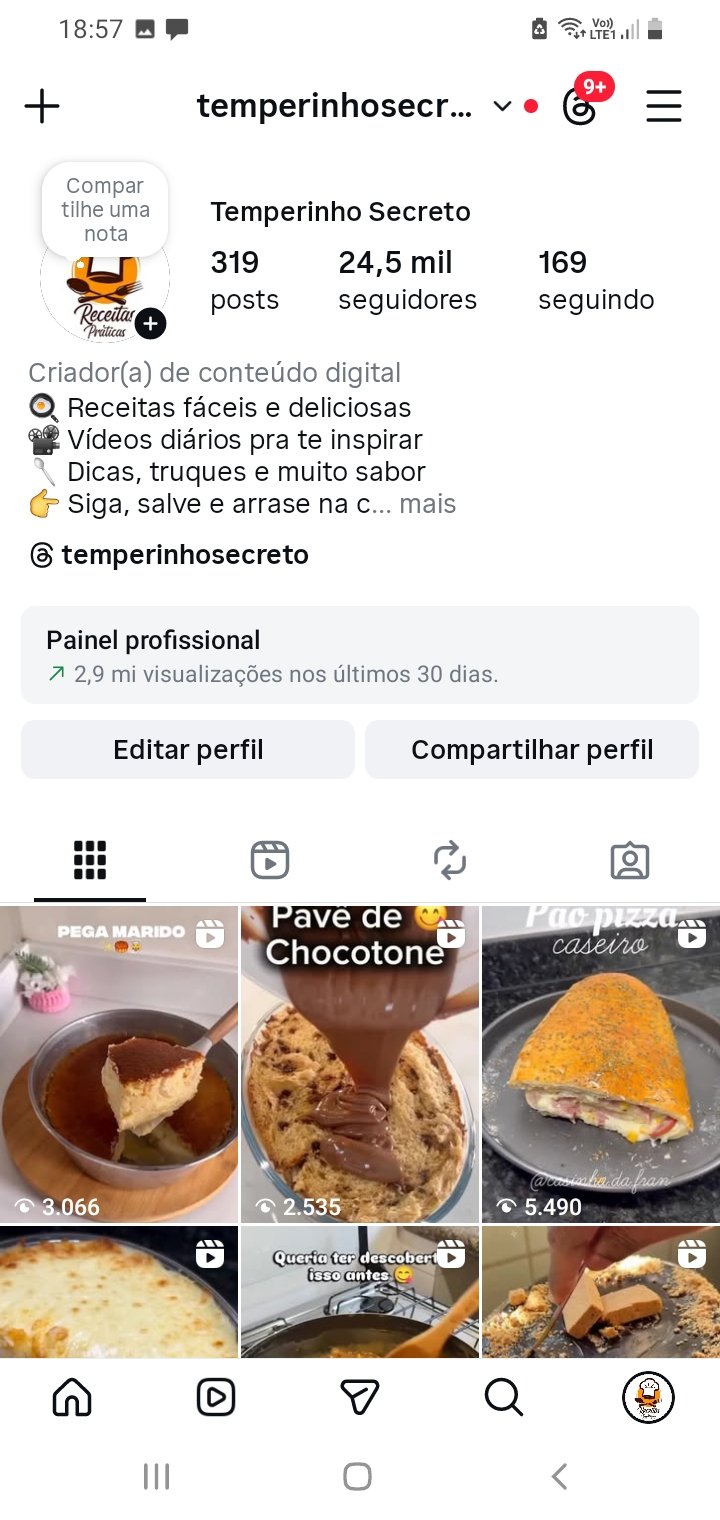Share a note above profile picture
720x1520 pixels.
[x=105, y=210]
